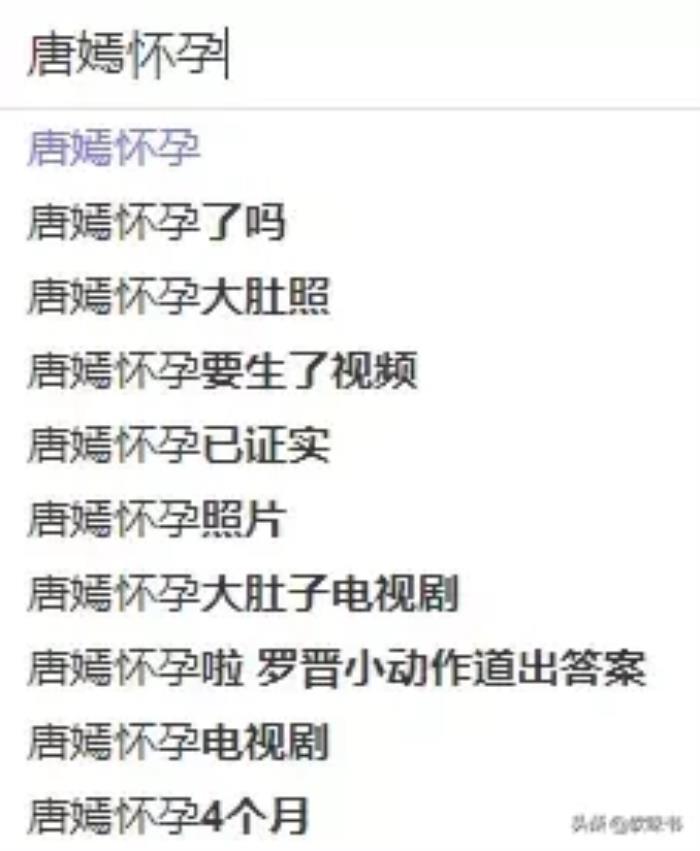Select suggestion 唐嫣怀孕已证实
Viewport: 700px width, 851px height.
178,445
